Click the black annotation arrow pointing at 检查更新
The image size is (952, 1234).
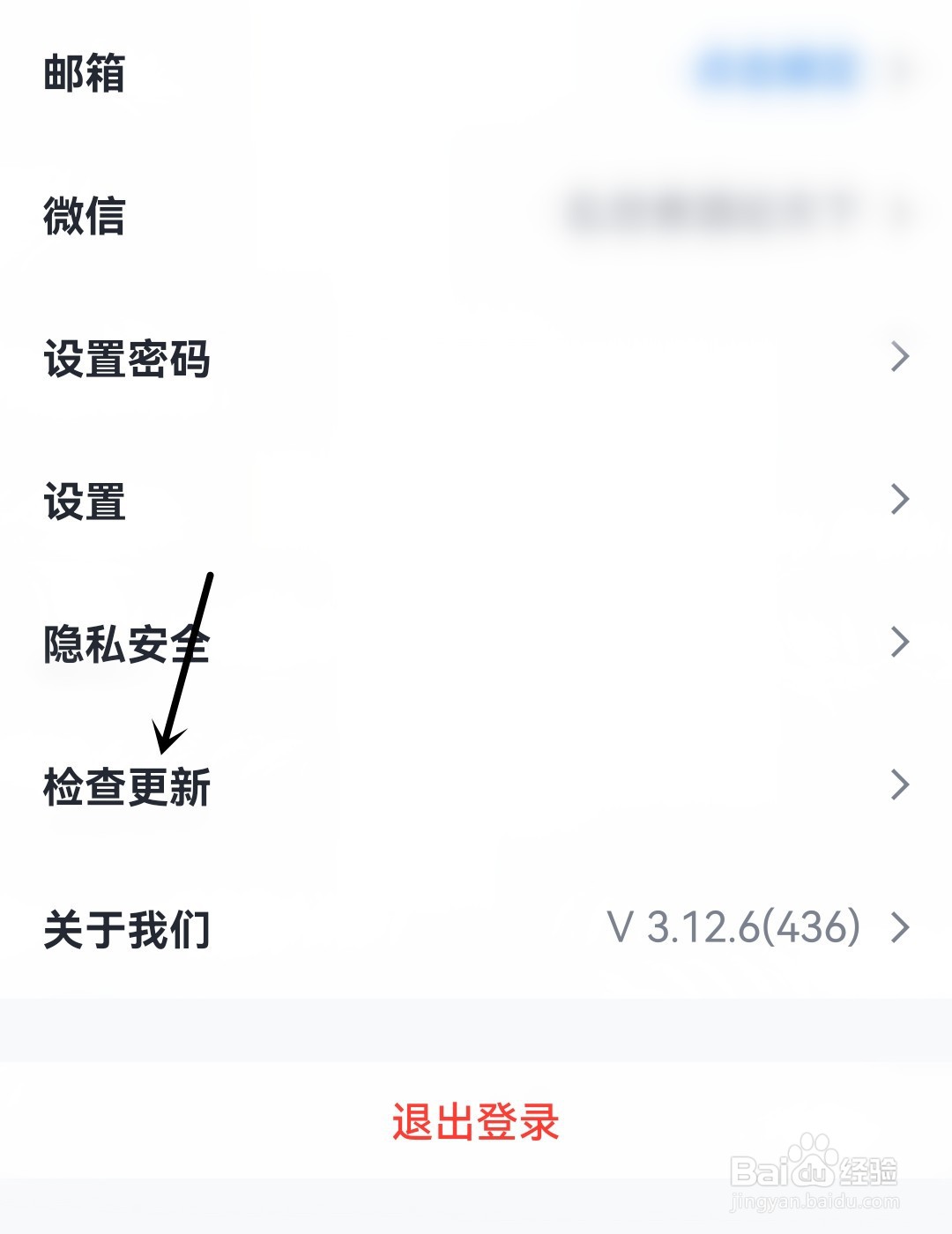point(185,661)
